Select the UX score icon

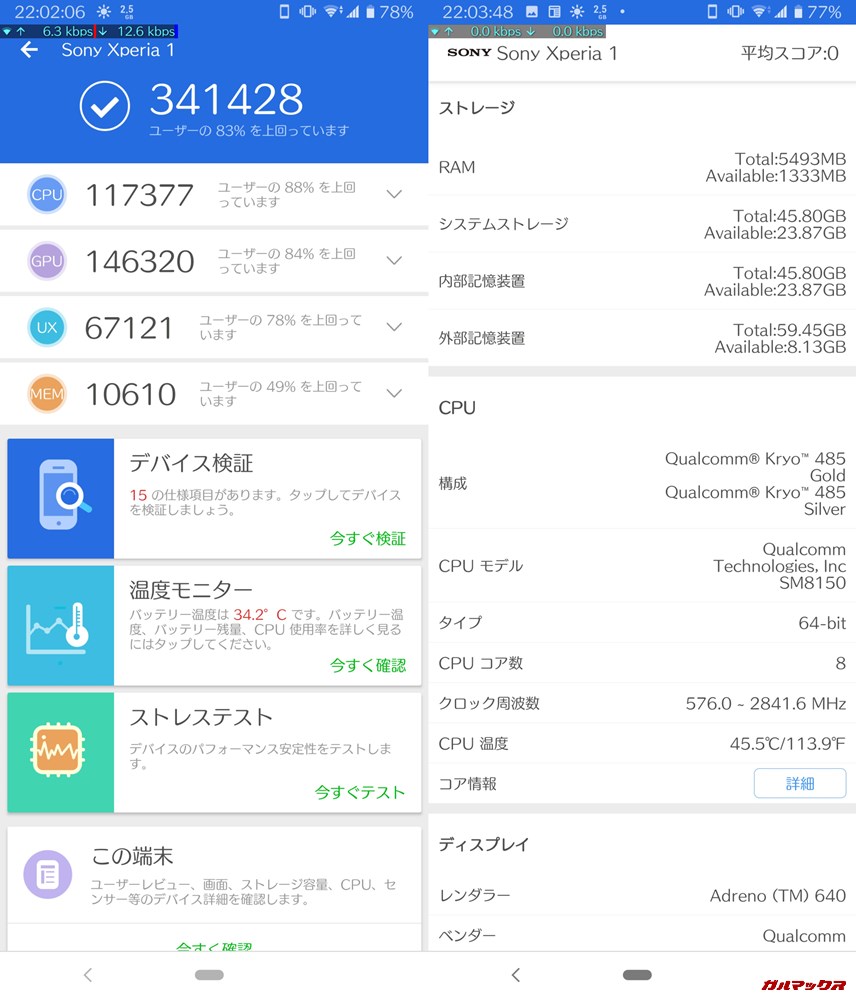(46, 327)
